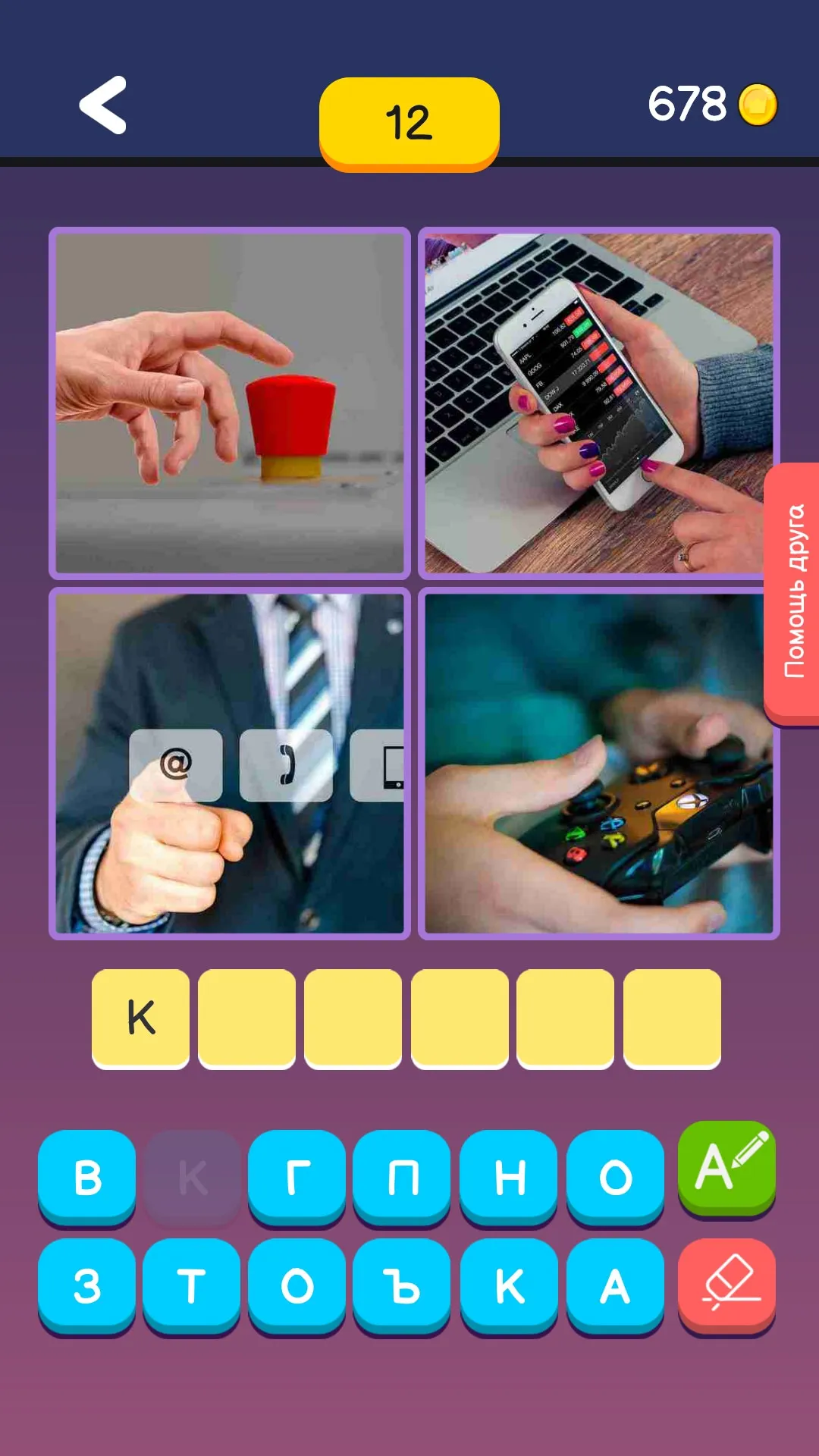Go back using the white arrow
Screen dimensions: 819x1456
pyautogui.click(x=103, y=105)
